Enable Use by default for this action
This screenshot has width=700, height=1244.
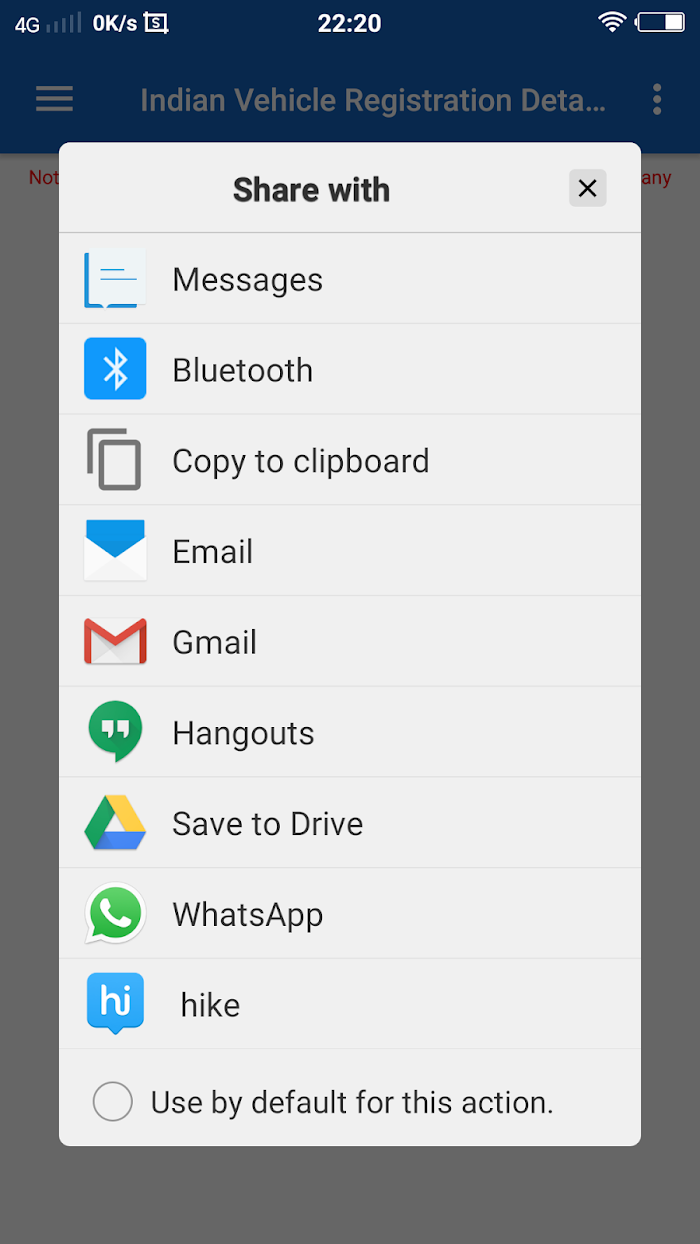pyautogui.click(x=113, y=1102)
